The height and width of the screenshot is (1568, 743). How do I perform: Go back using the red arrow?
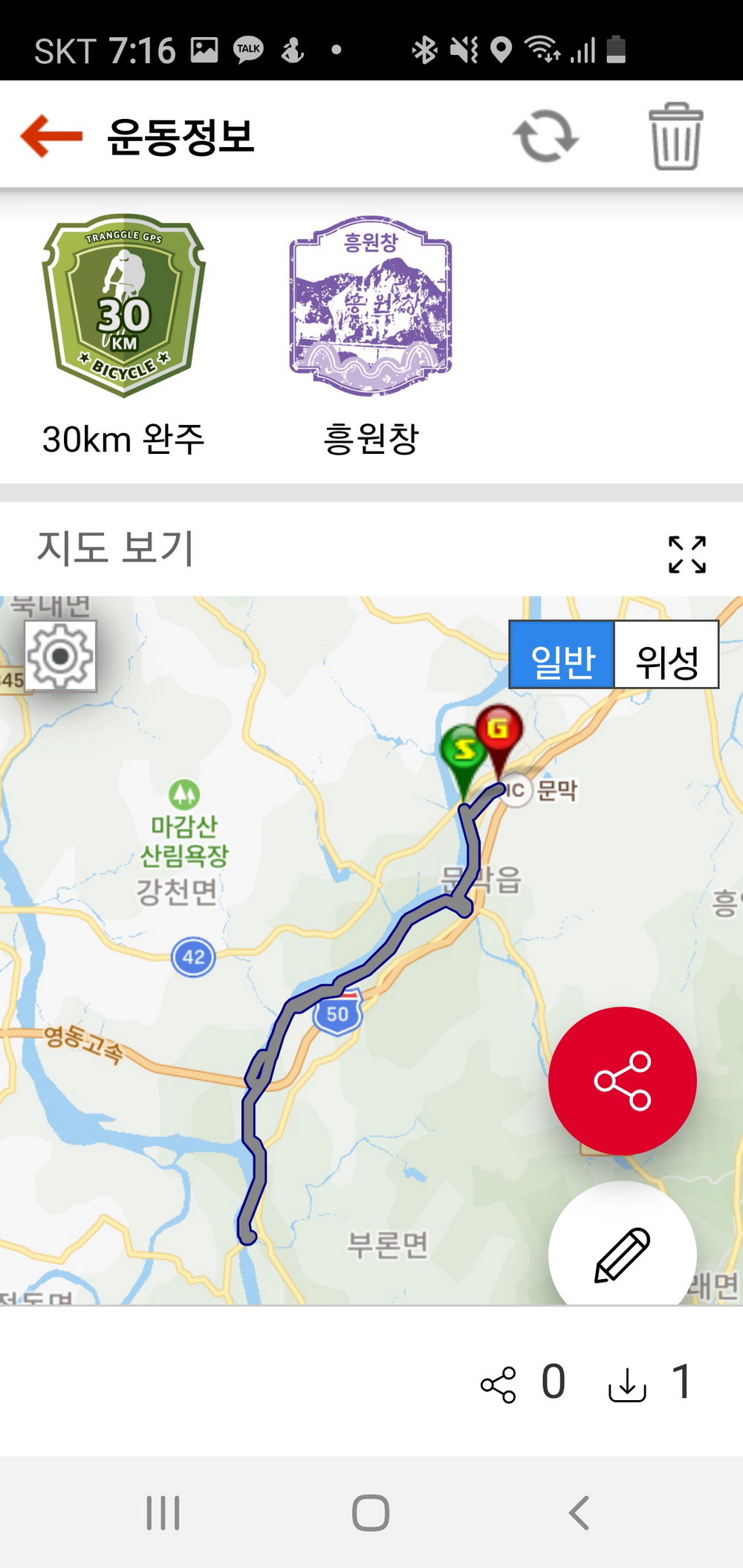pyautogui.click(x=51, y=136)
